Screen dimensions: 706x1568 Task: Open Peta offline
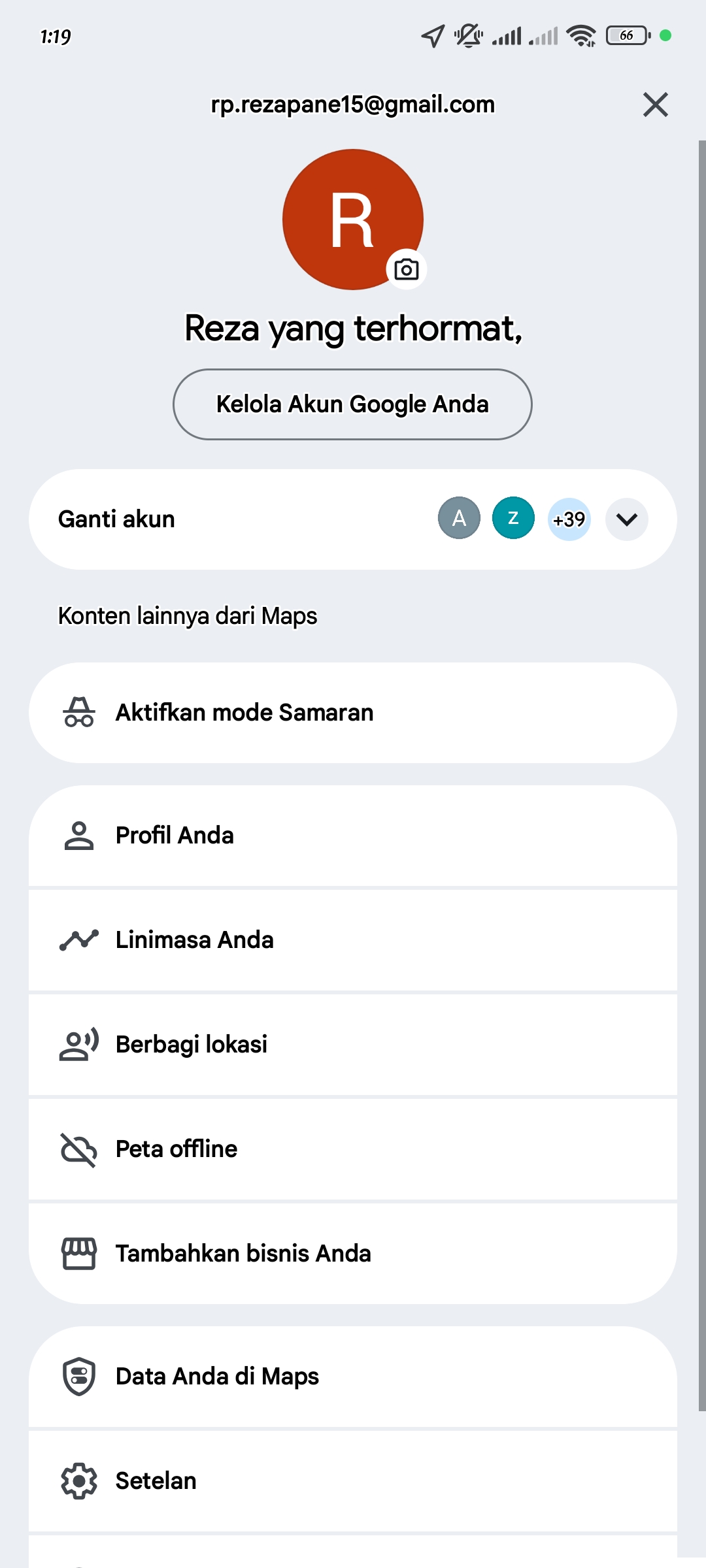[x=353, y=1149]
